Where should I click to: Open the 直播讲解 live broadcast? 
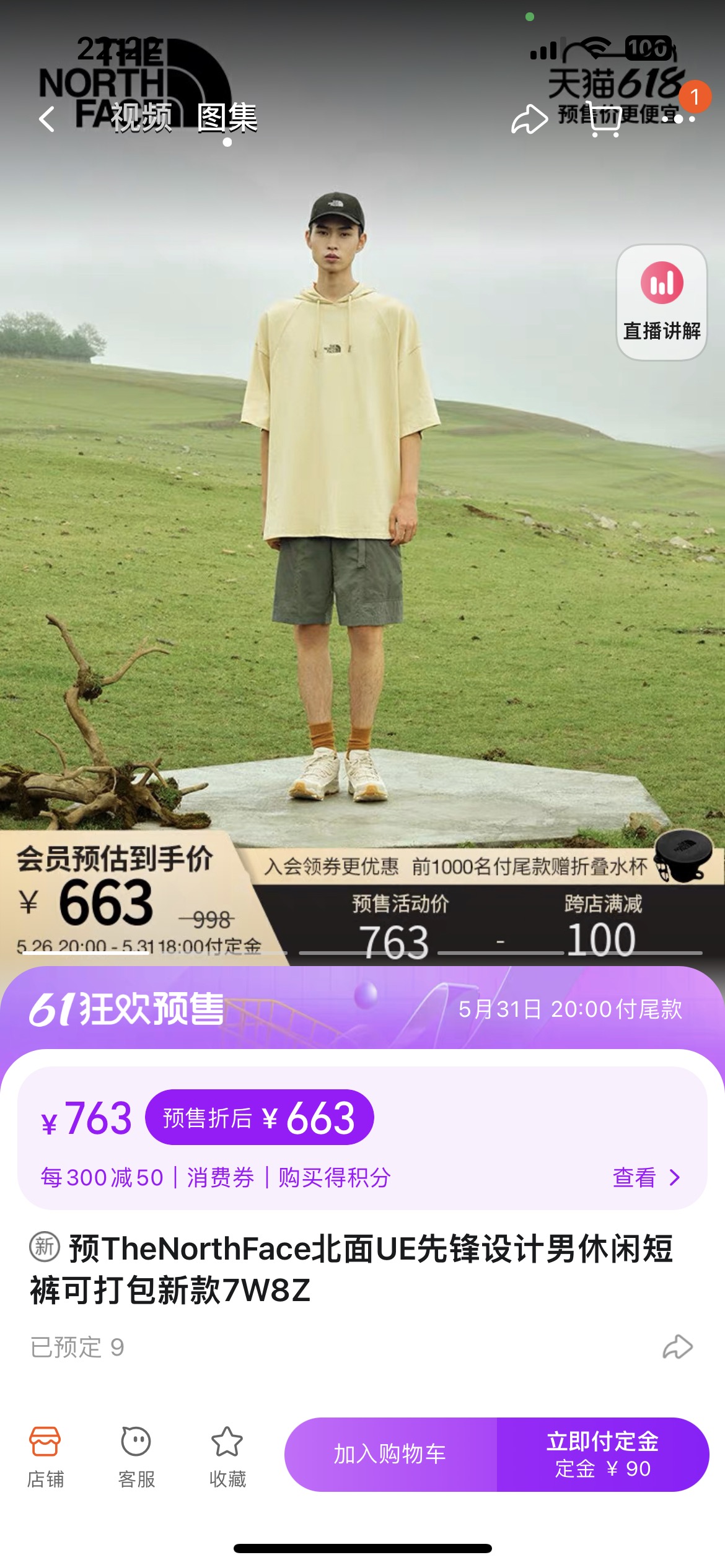coord(661,302)
